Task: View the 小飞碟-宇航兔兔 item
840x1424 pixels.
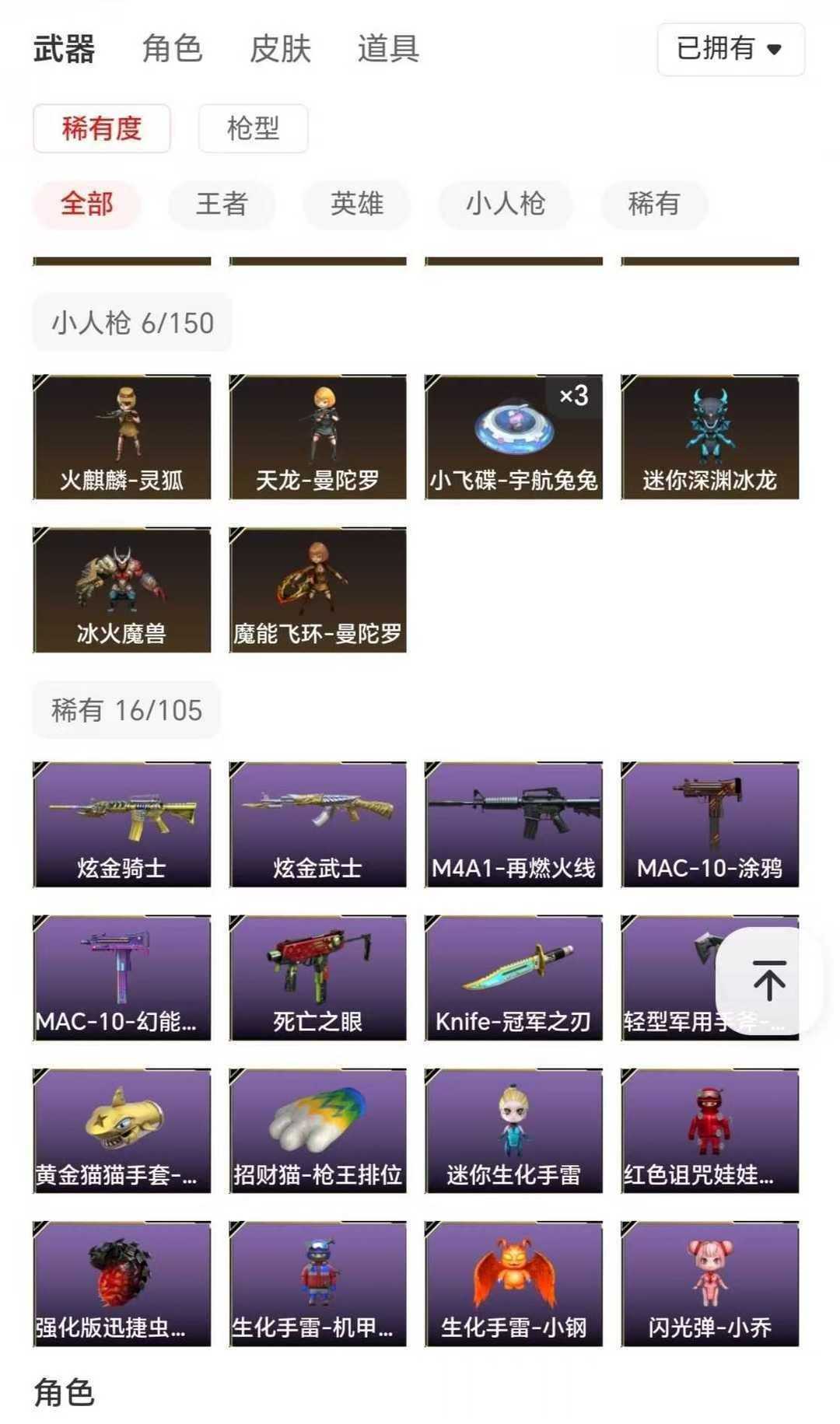Action: (513, 436)
